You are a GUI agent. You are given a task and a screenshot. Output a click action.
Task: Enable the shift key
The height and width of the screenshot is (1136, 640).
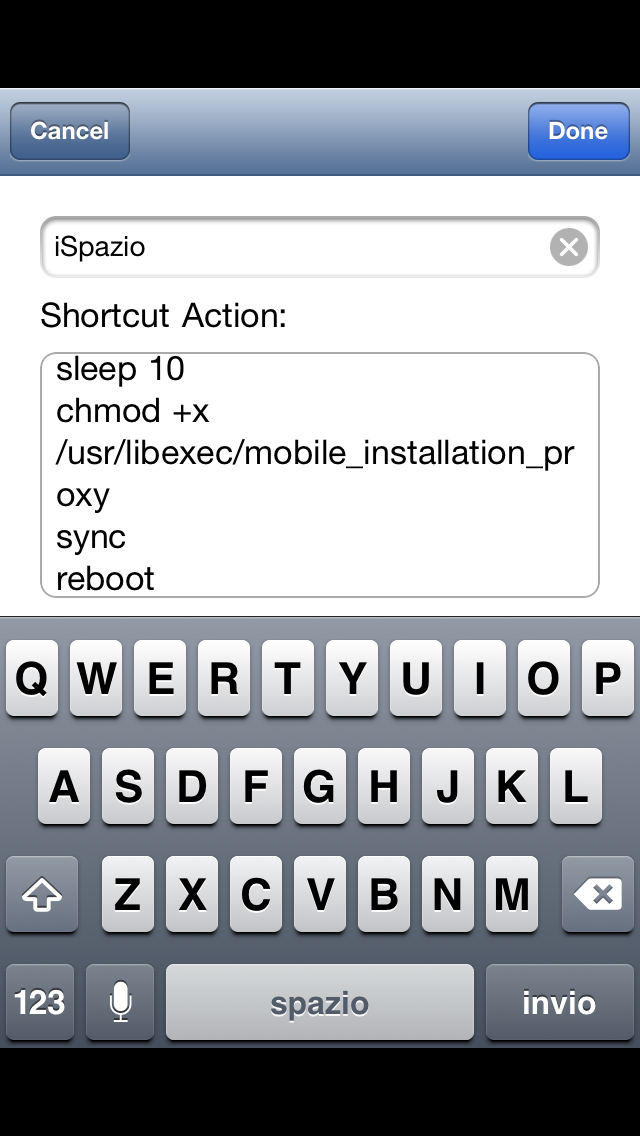(42, 894)
